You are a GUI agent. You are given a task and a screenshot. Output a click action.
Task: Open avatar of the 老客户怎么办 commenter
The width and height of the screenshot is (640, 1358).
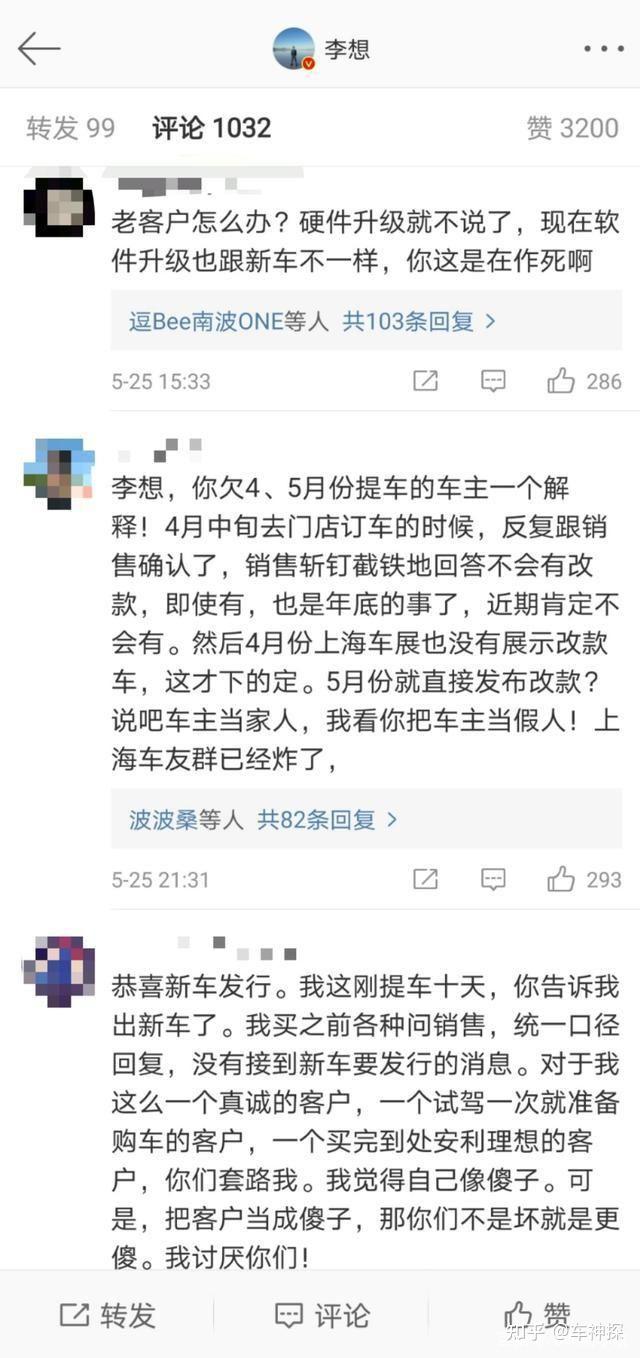59,206
